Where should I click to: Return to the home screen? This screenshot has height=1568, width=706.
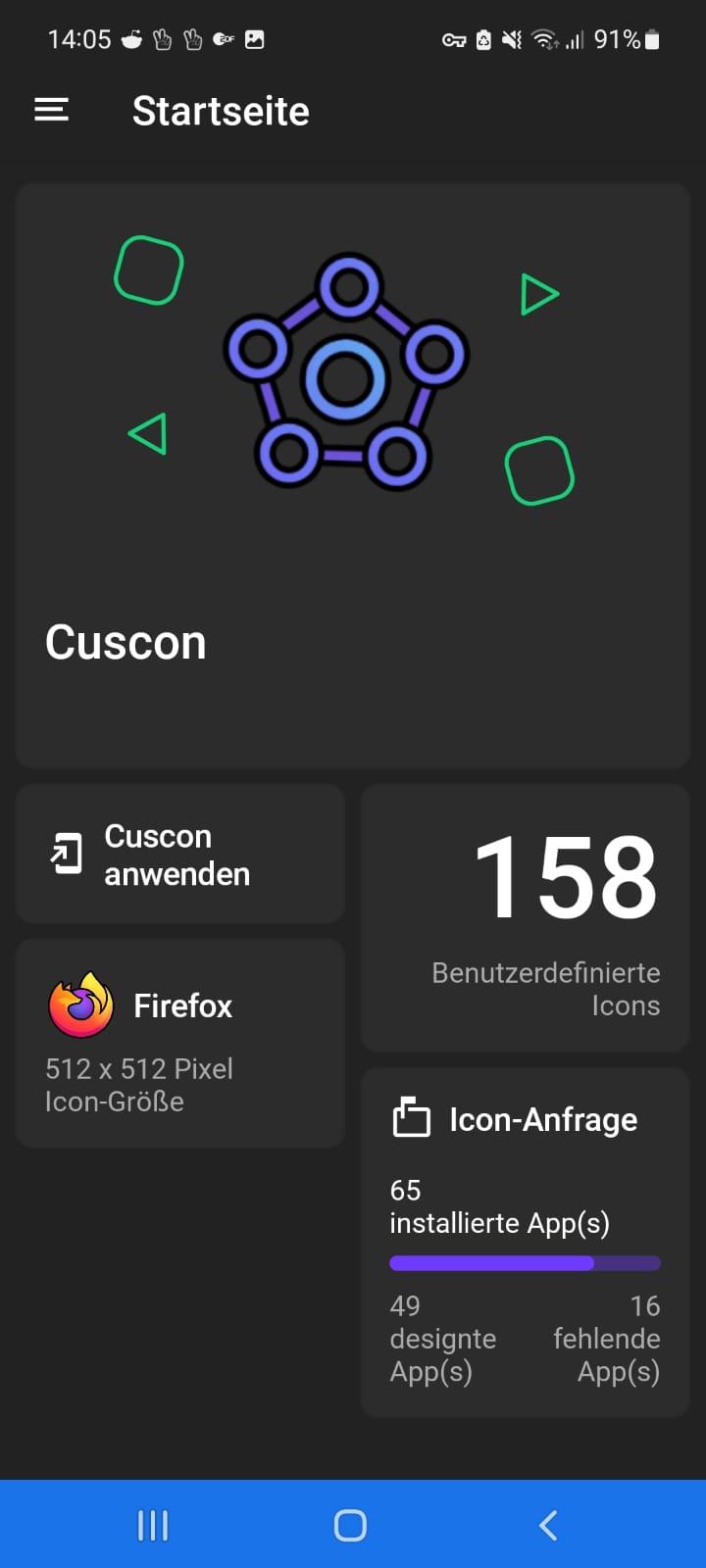(x=350, y=1525)
